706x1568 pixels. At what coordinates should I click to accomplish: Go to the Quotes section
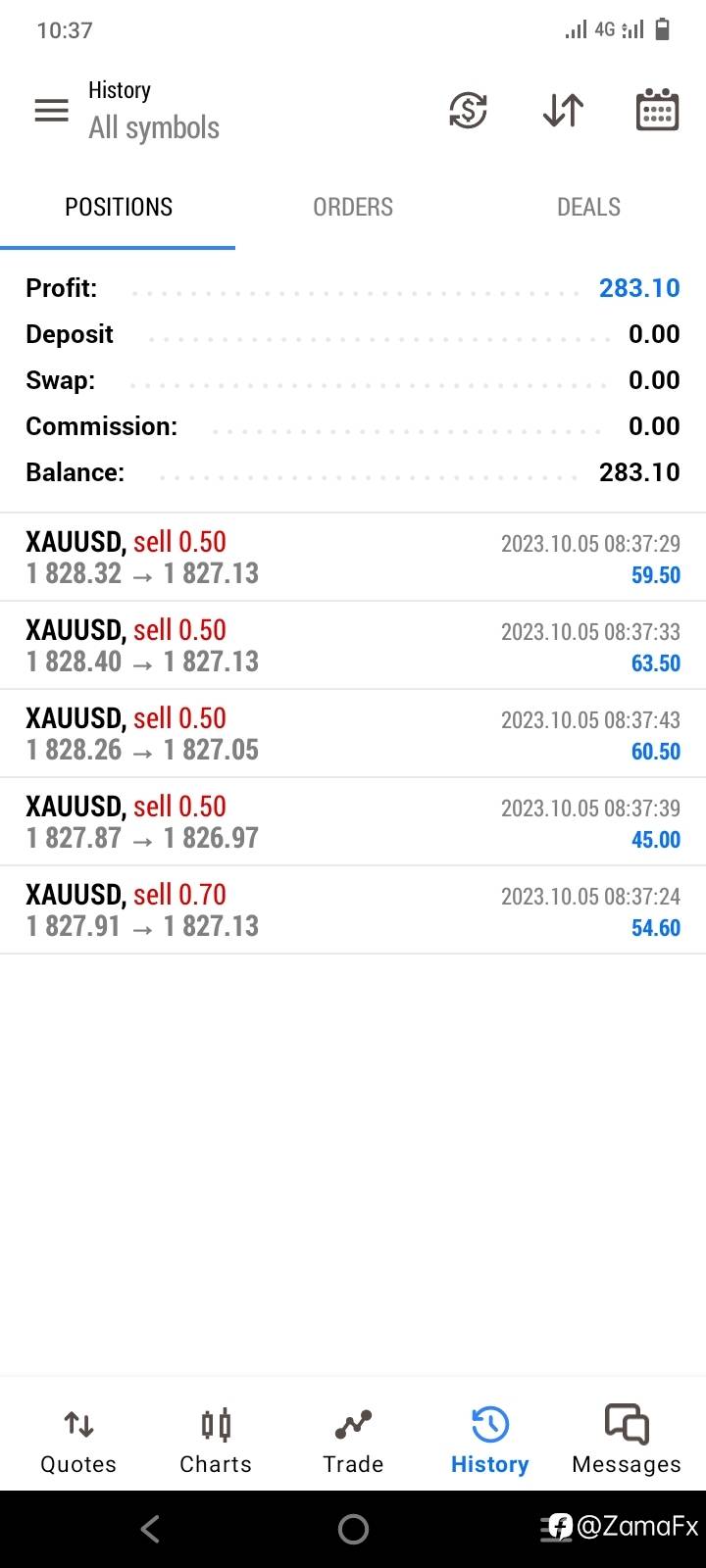click(78, 1441)
